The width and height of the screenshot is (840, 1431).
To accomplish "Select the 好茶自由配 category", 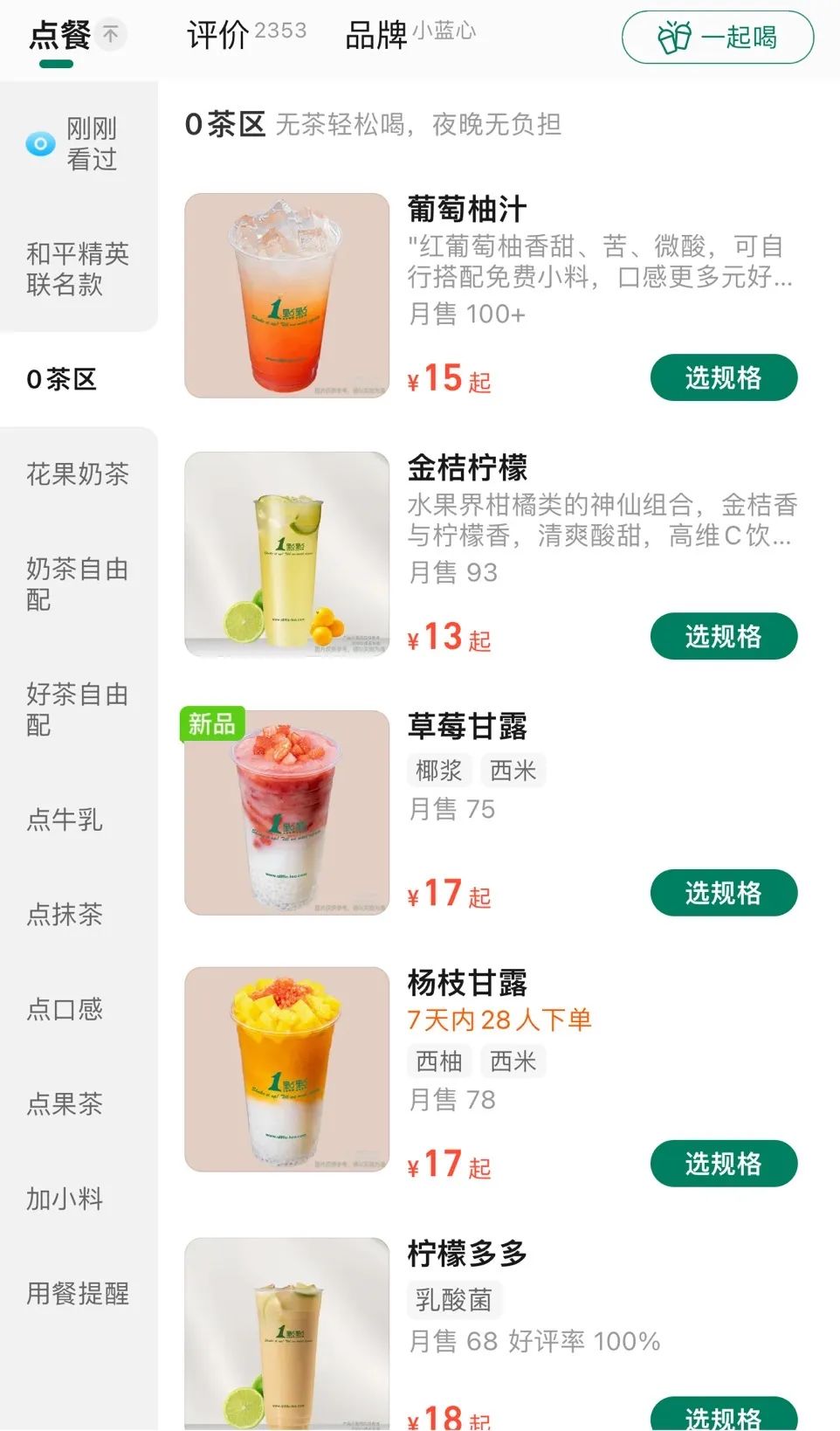I will click(x=79, y=709).
